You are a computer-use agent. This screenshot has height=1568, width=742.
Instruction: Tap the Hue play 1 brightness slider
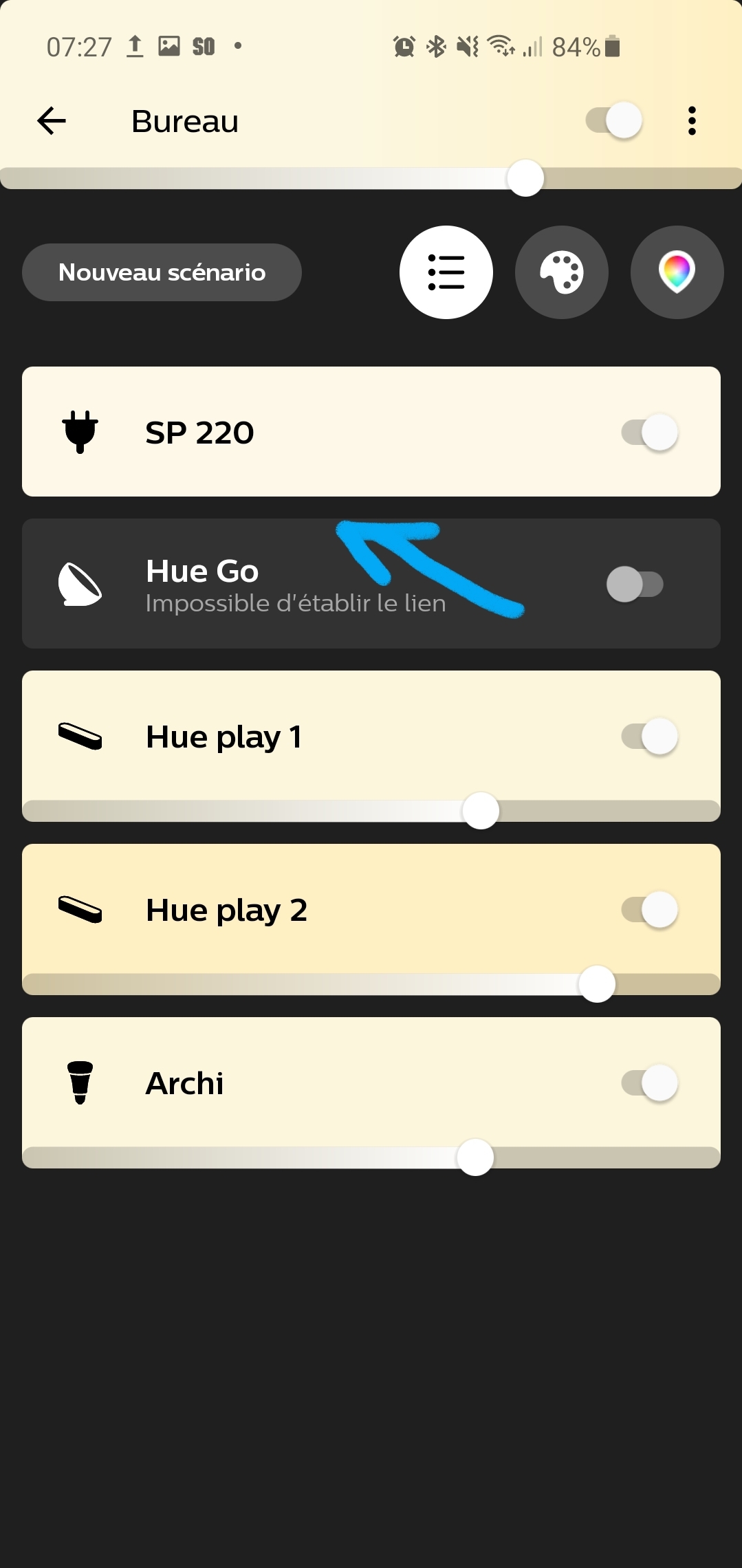pyautogui.click(x=371, y=811)
